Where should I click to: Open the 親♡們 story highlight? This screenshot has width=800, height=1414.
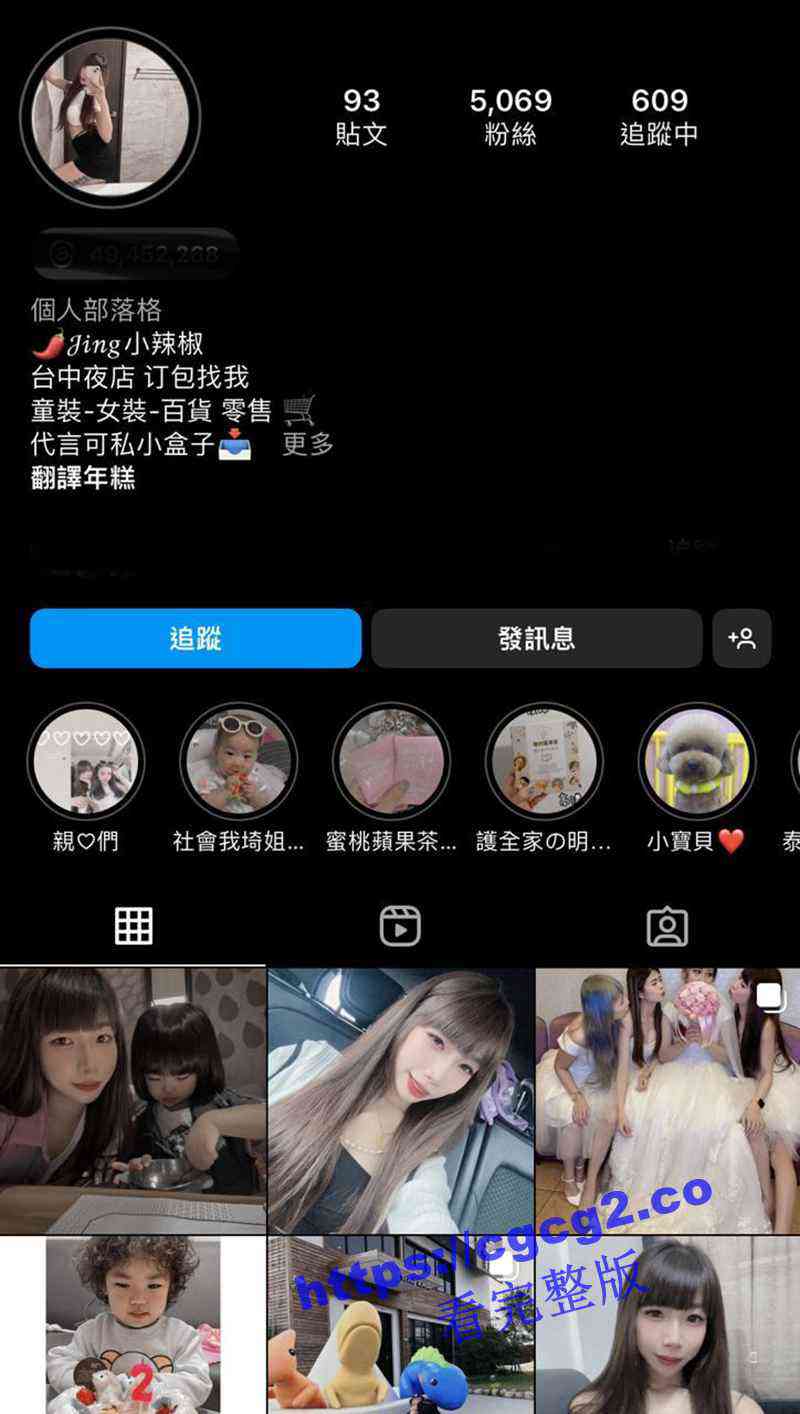[x=86, y=762]
